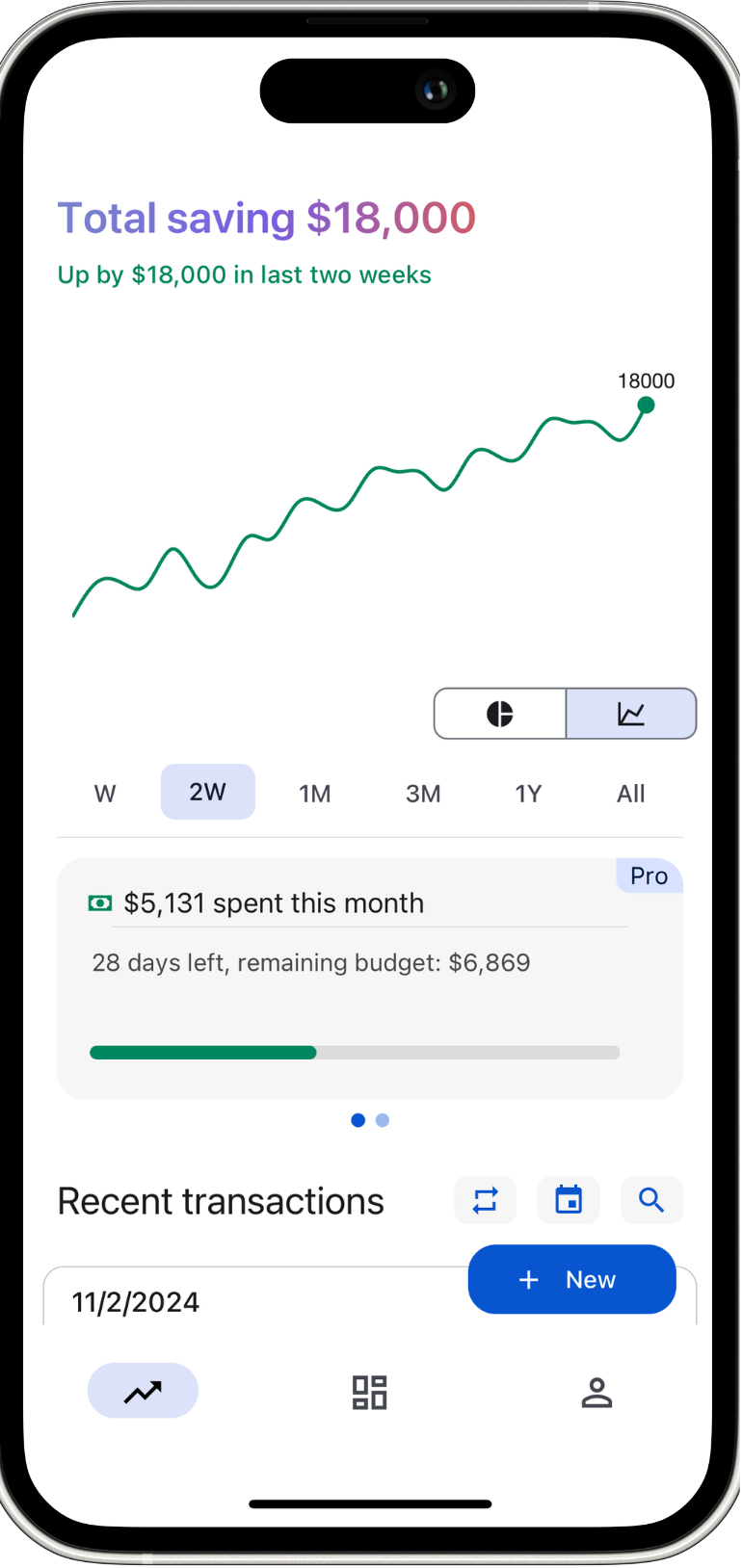Open recurring transactions view

click(x=486, y=1200)
